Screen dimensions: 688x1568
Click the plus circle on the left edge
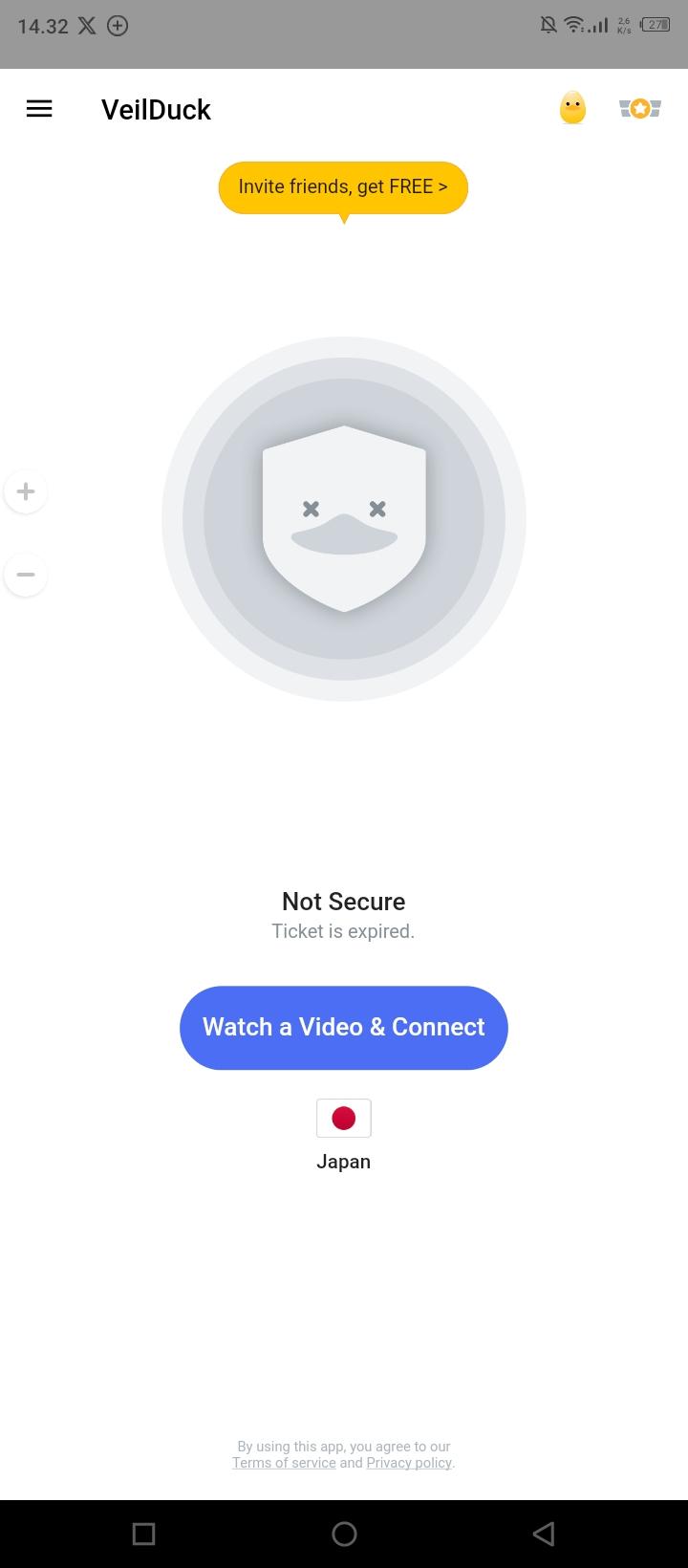[x=25, y=490]
